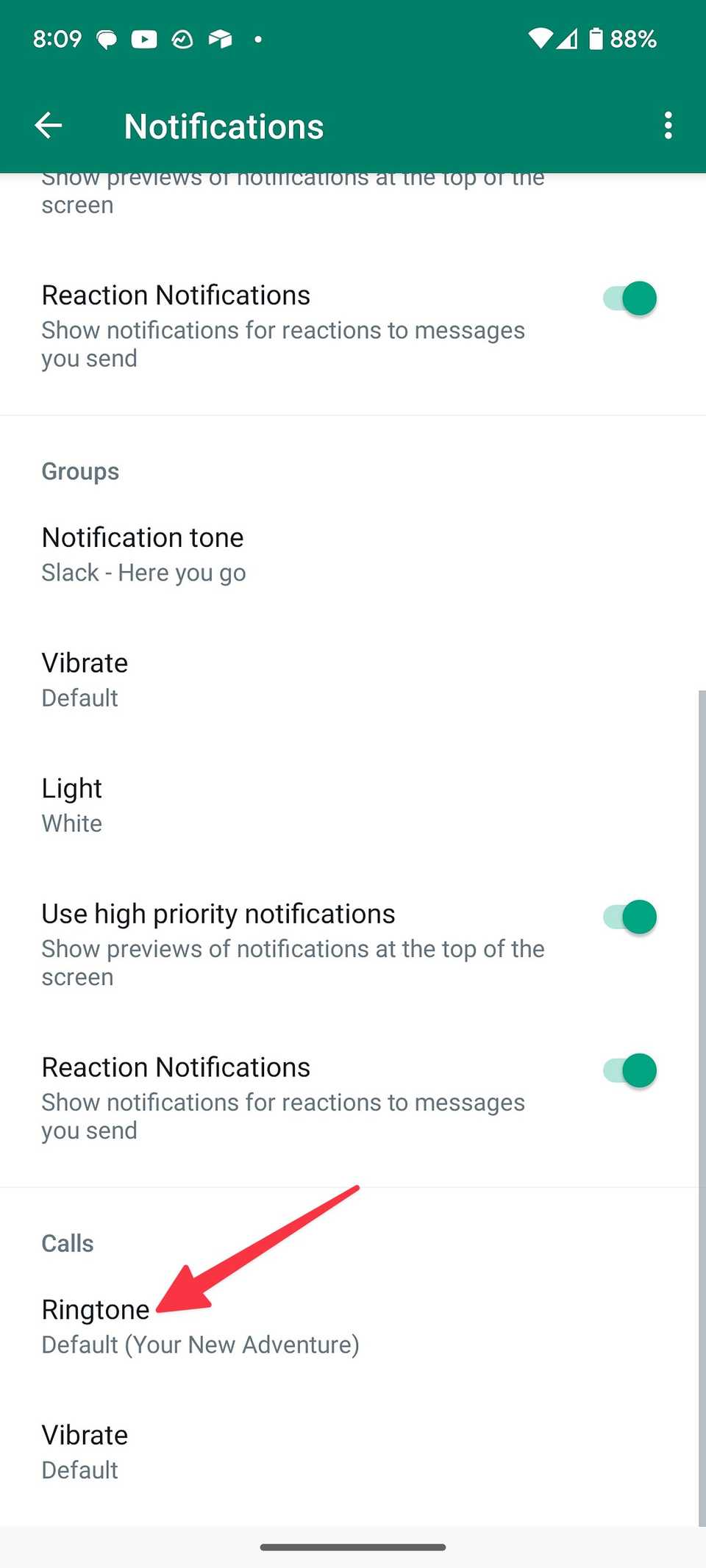Click the battery indicator in the status bar
Screen dimensions: 706x1568
pos(597,39)
